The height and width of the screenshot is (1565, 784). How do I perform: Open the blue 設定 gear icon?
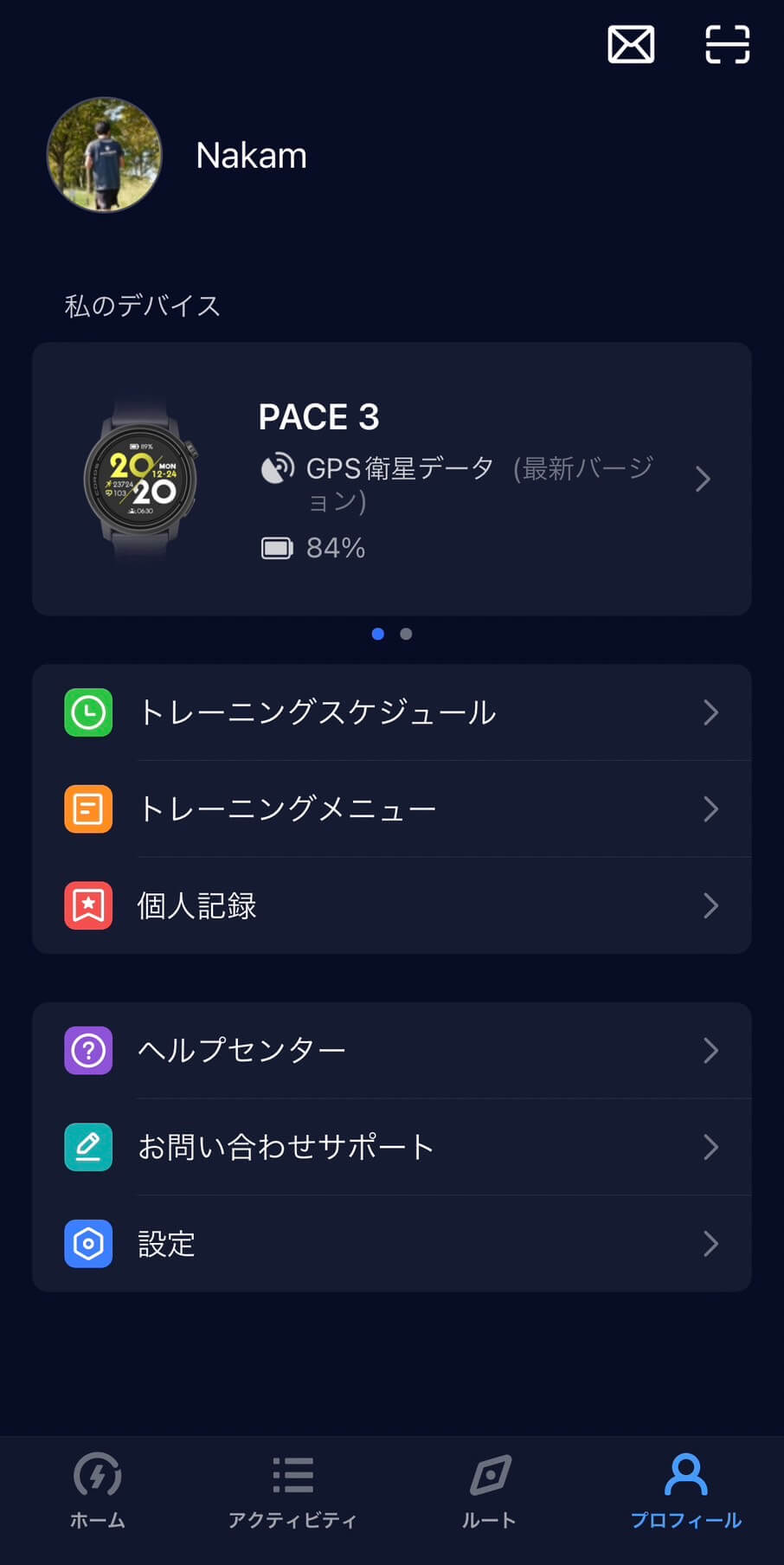click(87, 1244)
